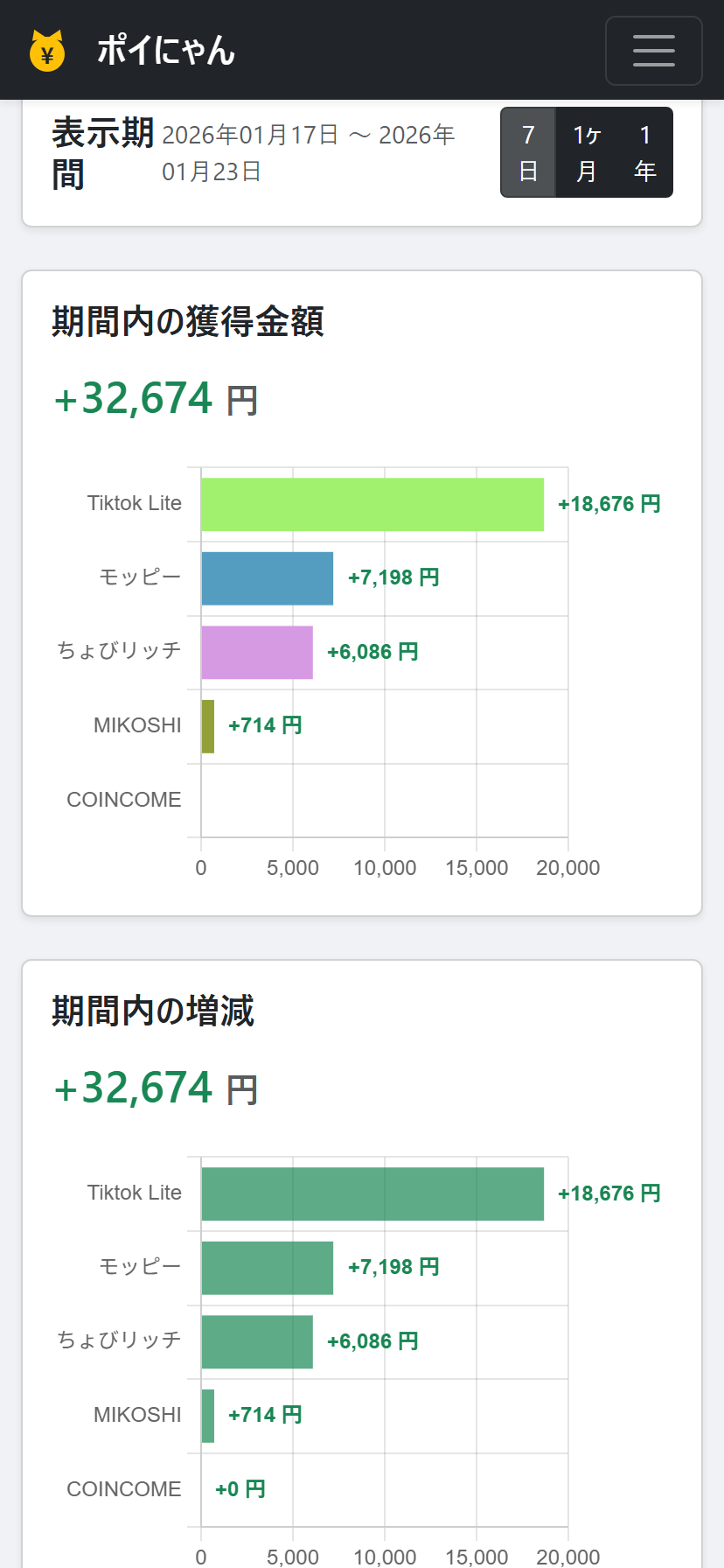Switch to the 1年 period view

point(644,151)
